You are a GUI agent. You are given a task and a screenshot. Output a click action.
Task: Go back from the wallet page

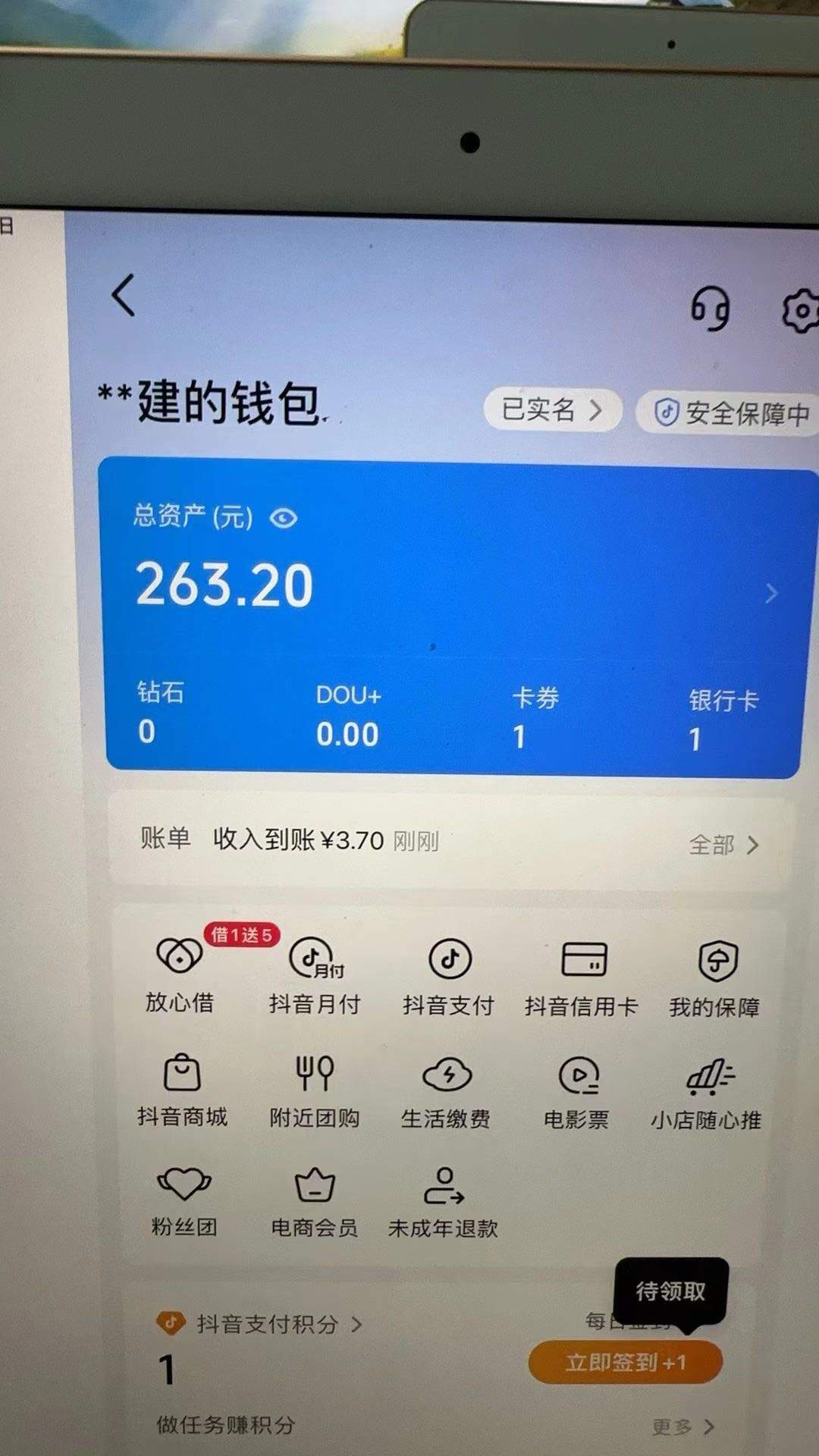point(124,295)
